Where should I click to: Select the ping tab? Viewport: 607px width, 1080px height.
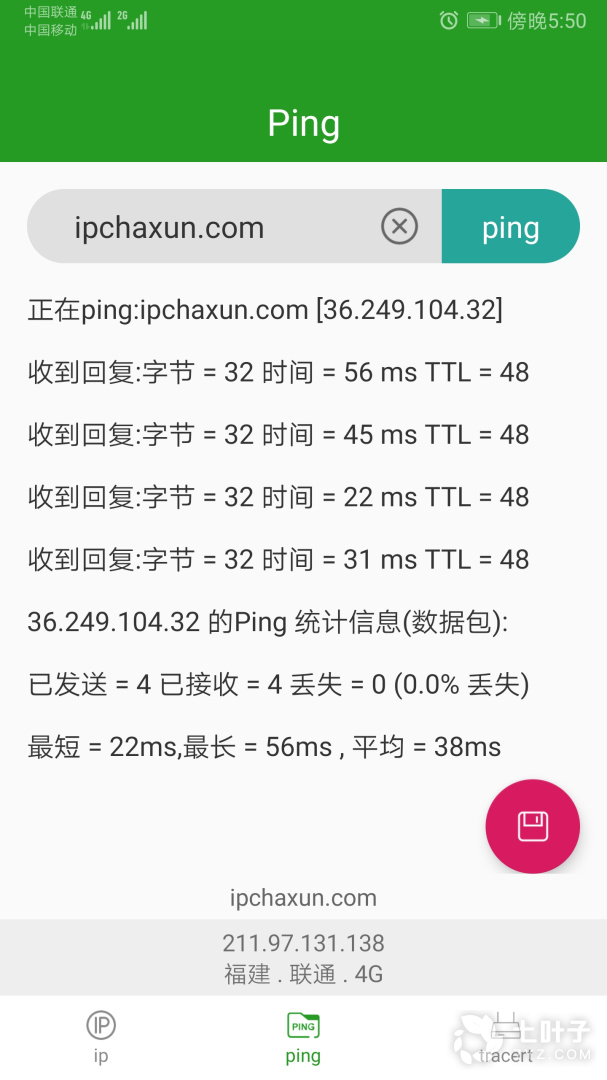click(303, 1037)
